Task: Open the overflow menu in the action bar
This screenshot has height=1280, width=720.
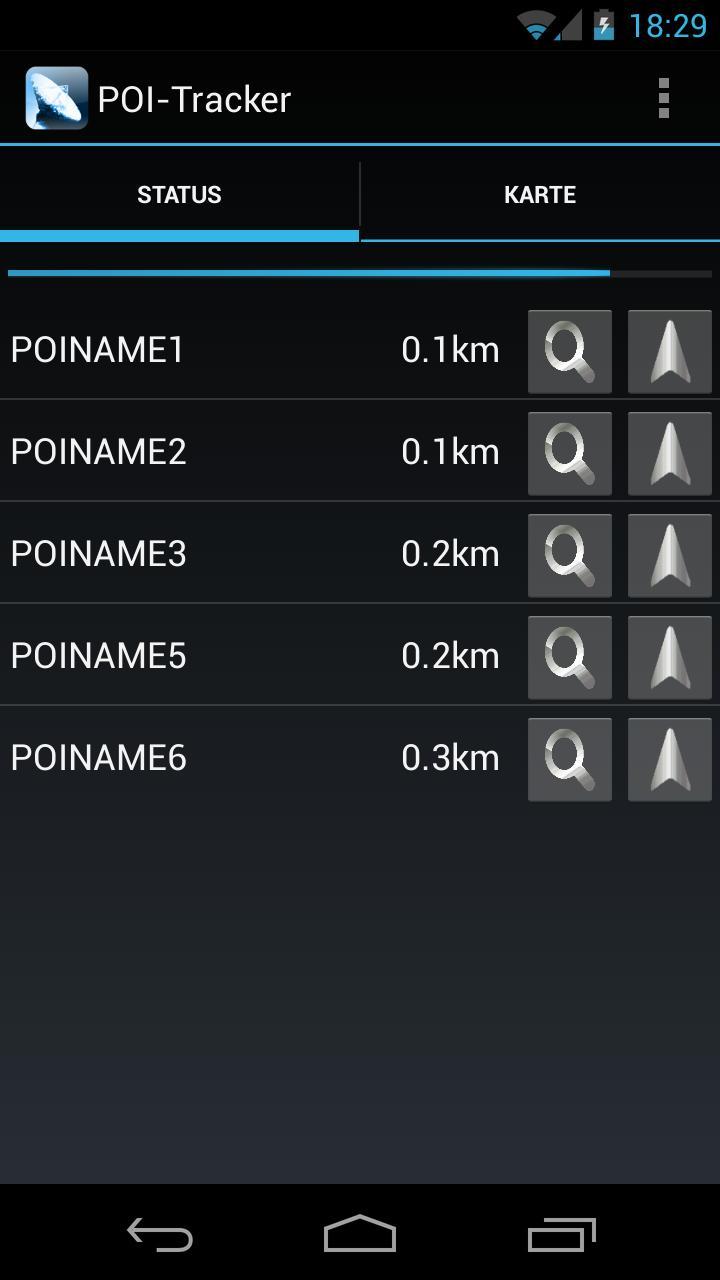Action: coord(663,97)
